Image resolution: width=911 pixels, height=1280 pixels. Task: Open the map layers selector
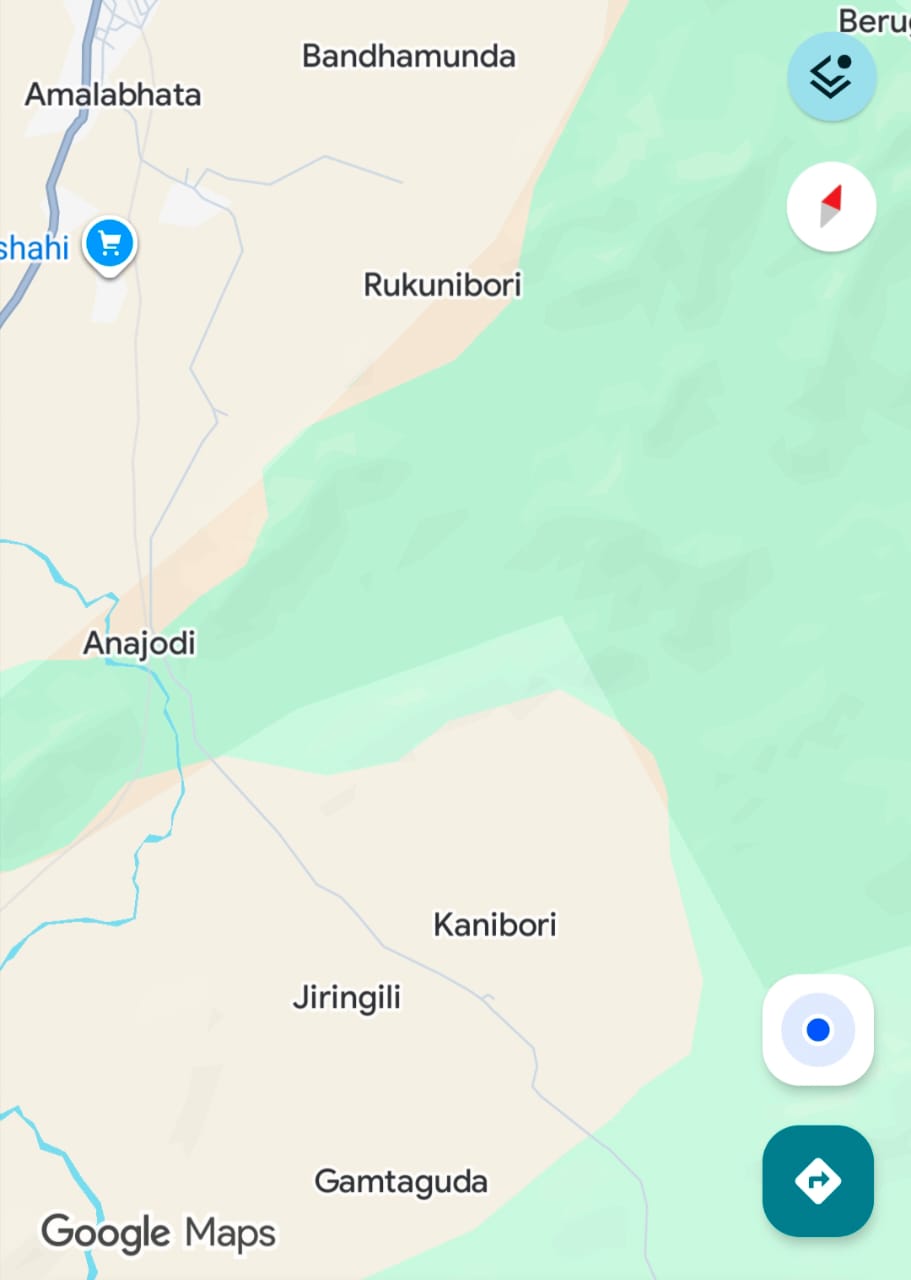(x=831, y=77)
